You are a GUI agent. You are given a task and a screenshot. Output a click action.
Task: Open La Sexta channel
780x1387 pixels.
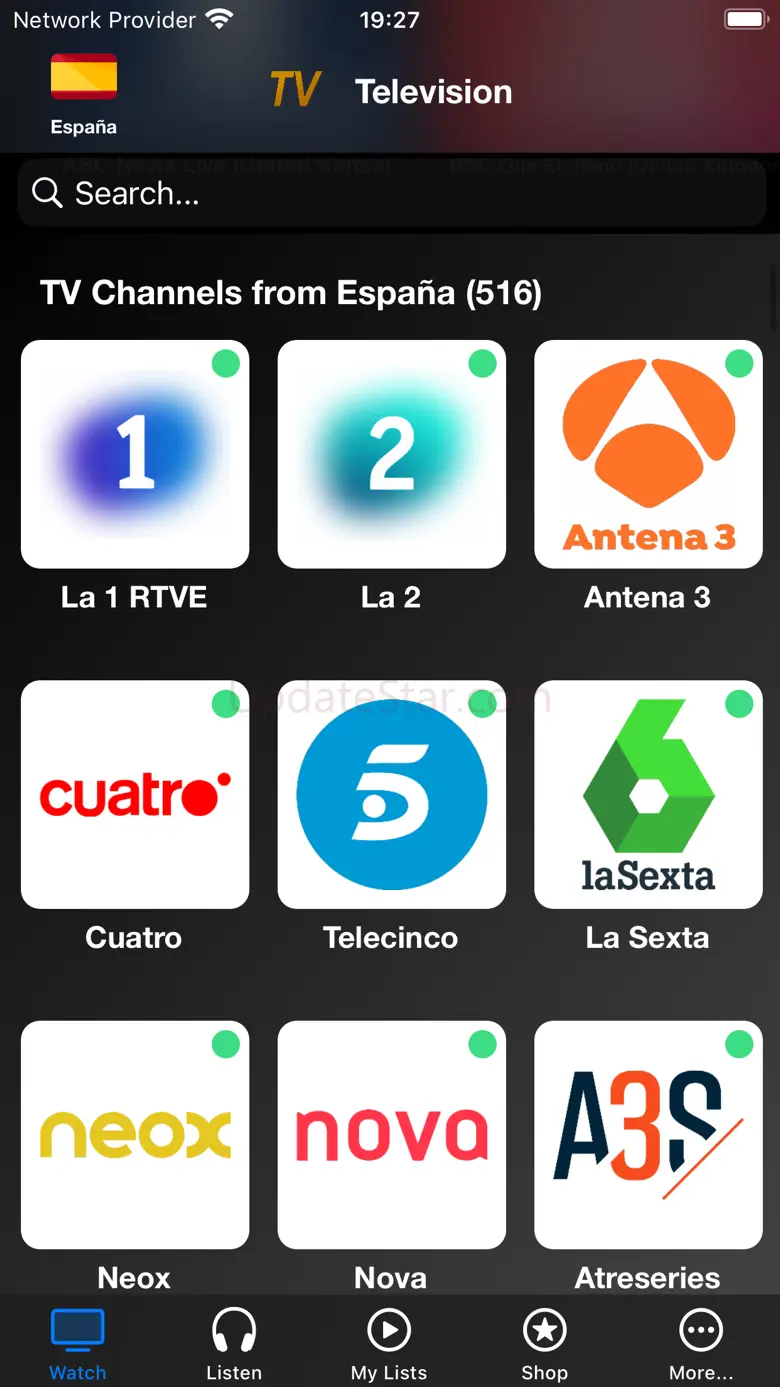click(x=648, y=795)
